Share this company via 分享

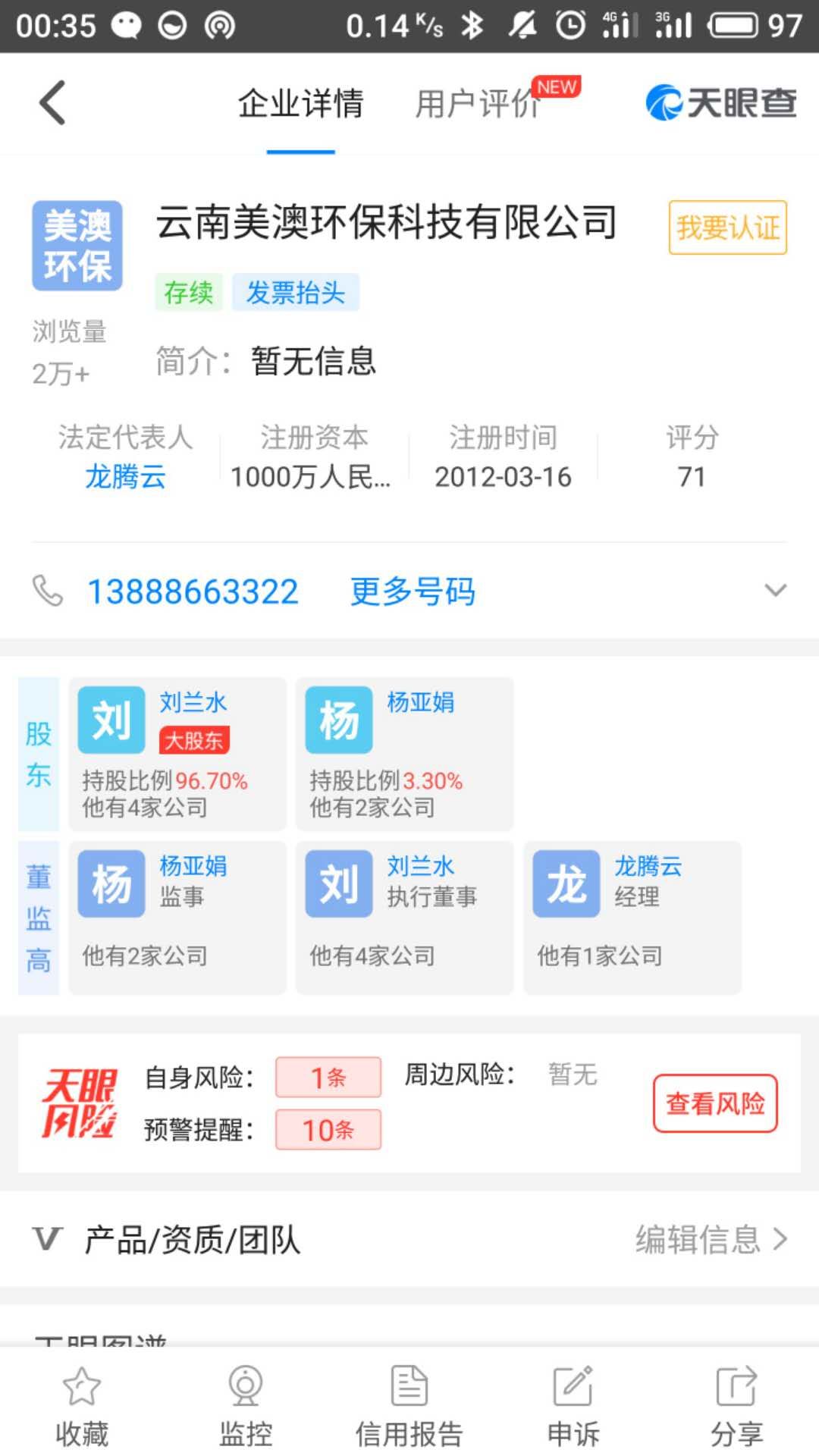(x=736, y=1405)
